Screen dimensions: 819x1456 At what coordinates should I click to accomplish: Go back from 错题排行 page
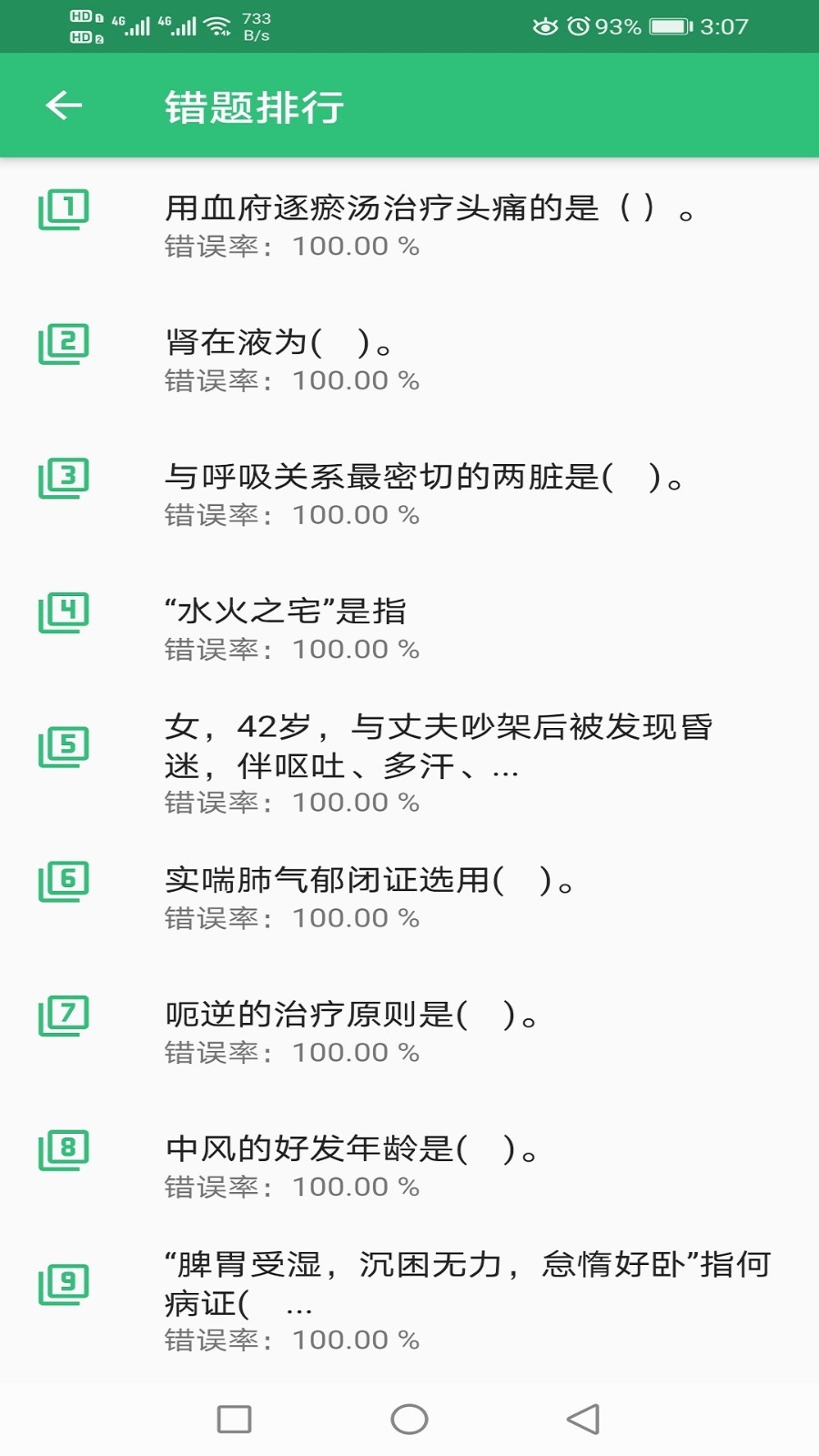[64, 106]
